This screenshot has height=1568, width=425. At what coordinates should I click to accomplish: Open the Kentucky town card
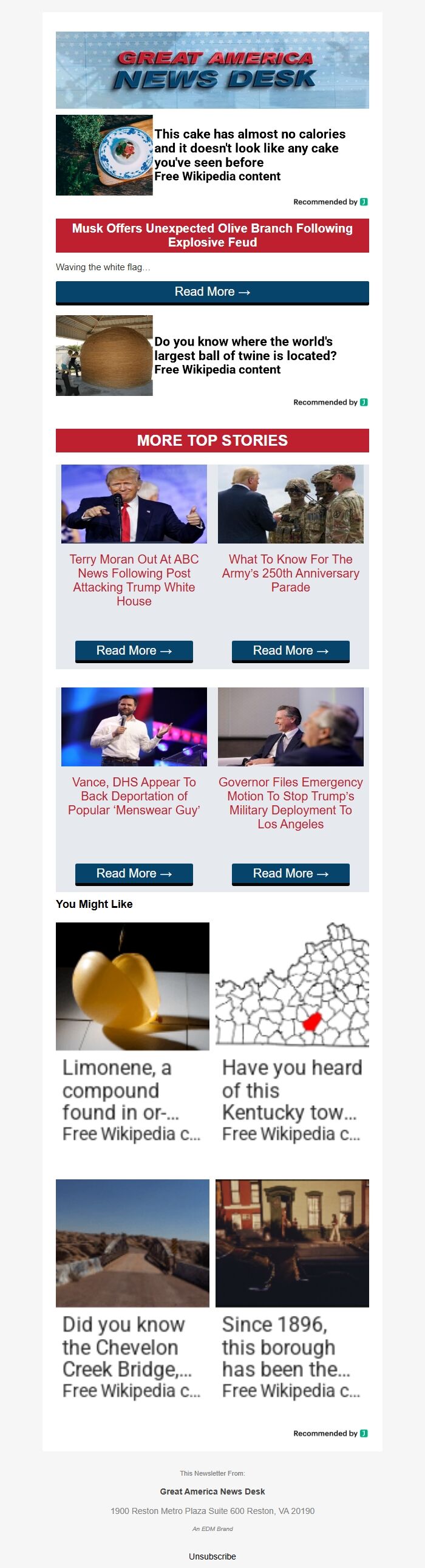click(x=292, y=1033)
